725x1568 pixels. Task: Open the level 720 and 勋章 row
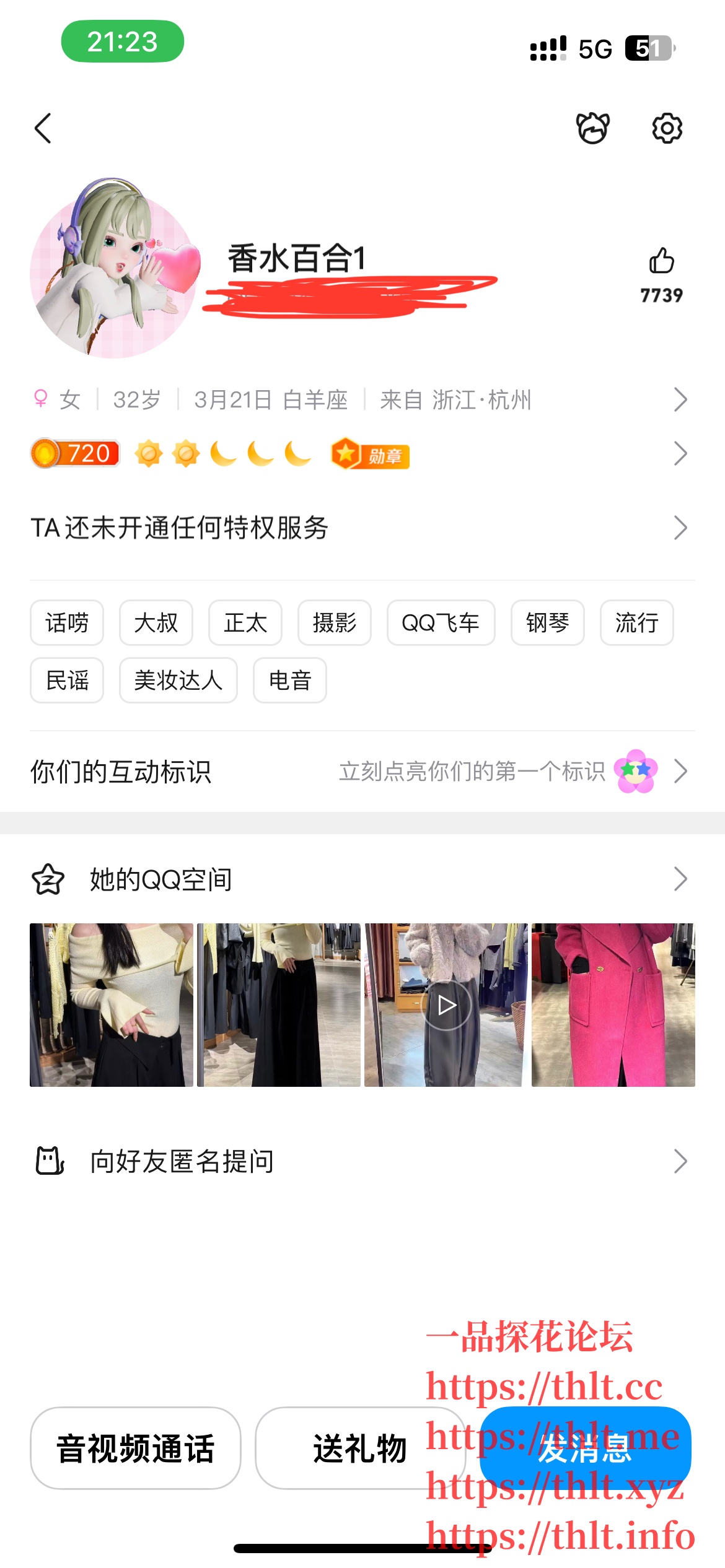point(359,454)
